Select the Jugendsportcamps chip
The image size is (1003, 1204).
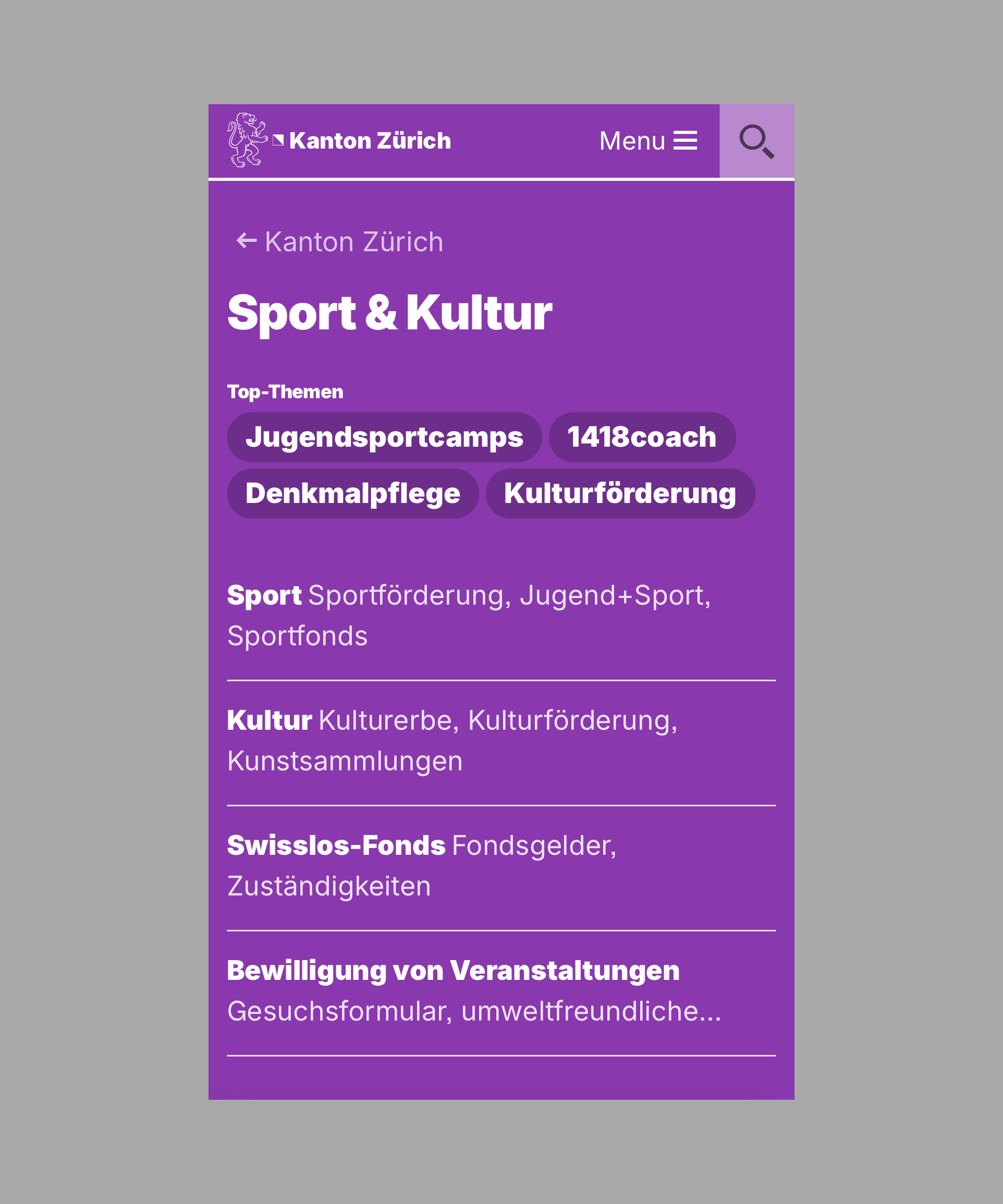coord(384,437)
